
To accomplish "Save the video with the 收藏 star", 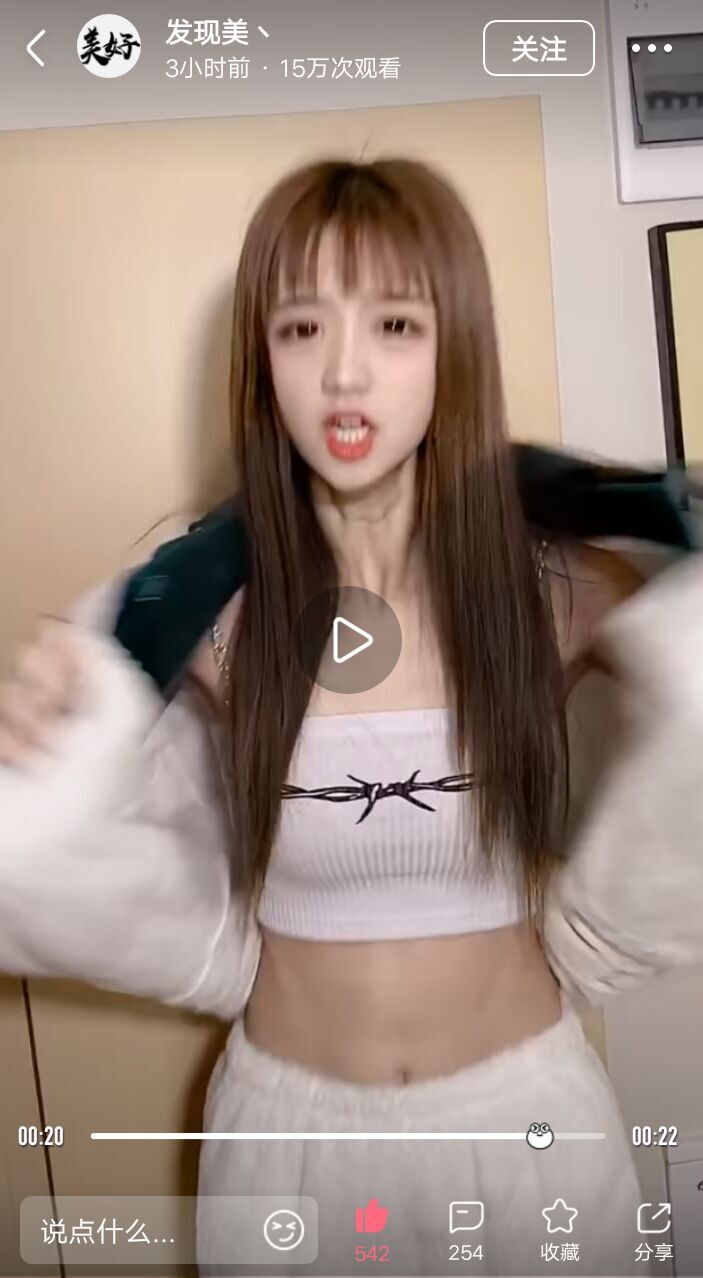I will coord(559,1228).
